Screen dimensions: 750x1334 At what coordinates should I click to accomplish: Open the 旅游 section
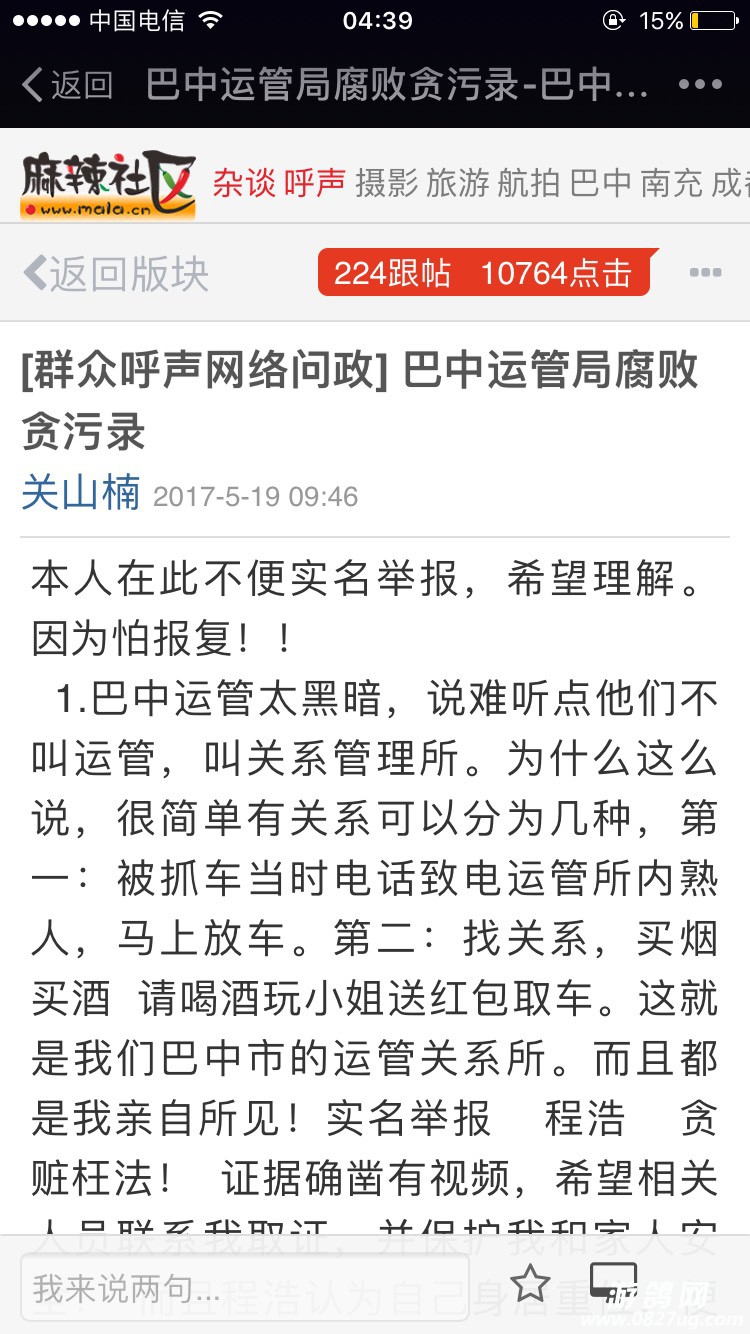click(x=458, y=183)
